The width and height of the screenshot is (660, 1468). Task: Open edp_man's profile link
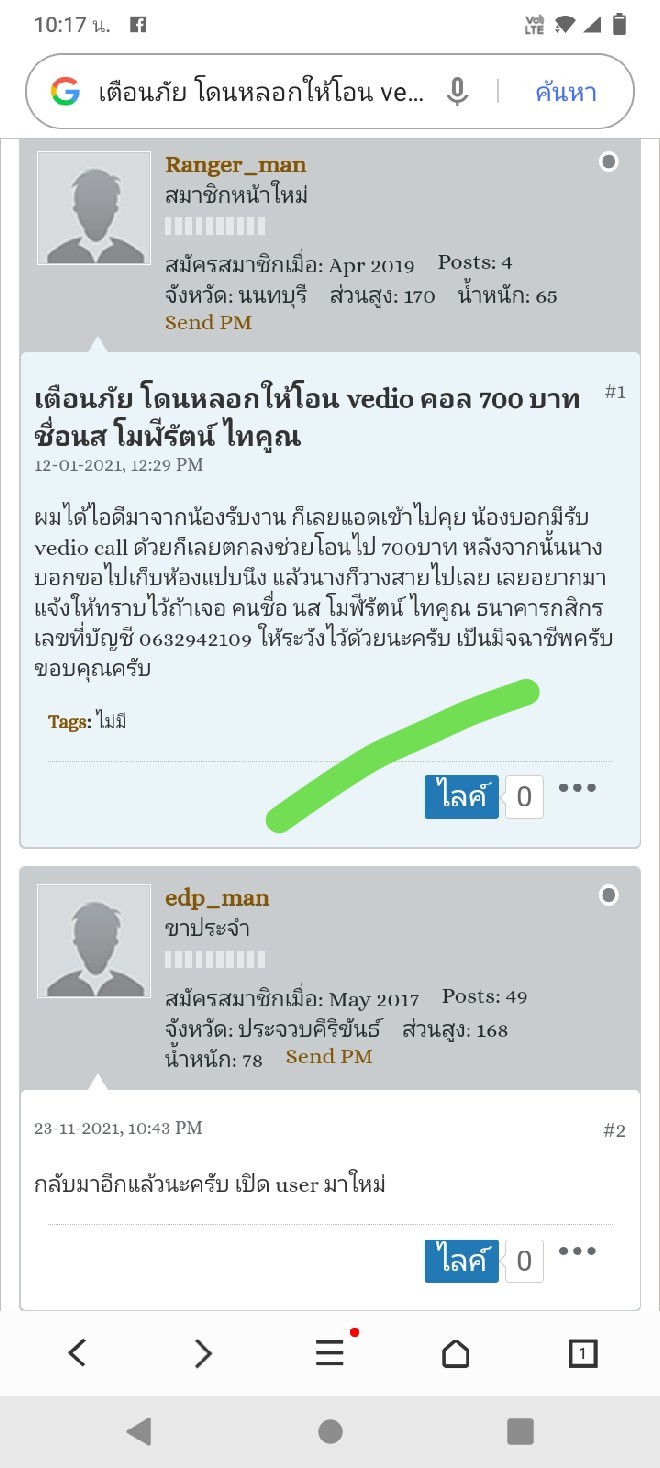(x=217, y=898)
